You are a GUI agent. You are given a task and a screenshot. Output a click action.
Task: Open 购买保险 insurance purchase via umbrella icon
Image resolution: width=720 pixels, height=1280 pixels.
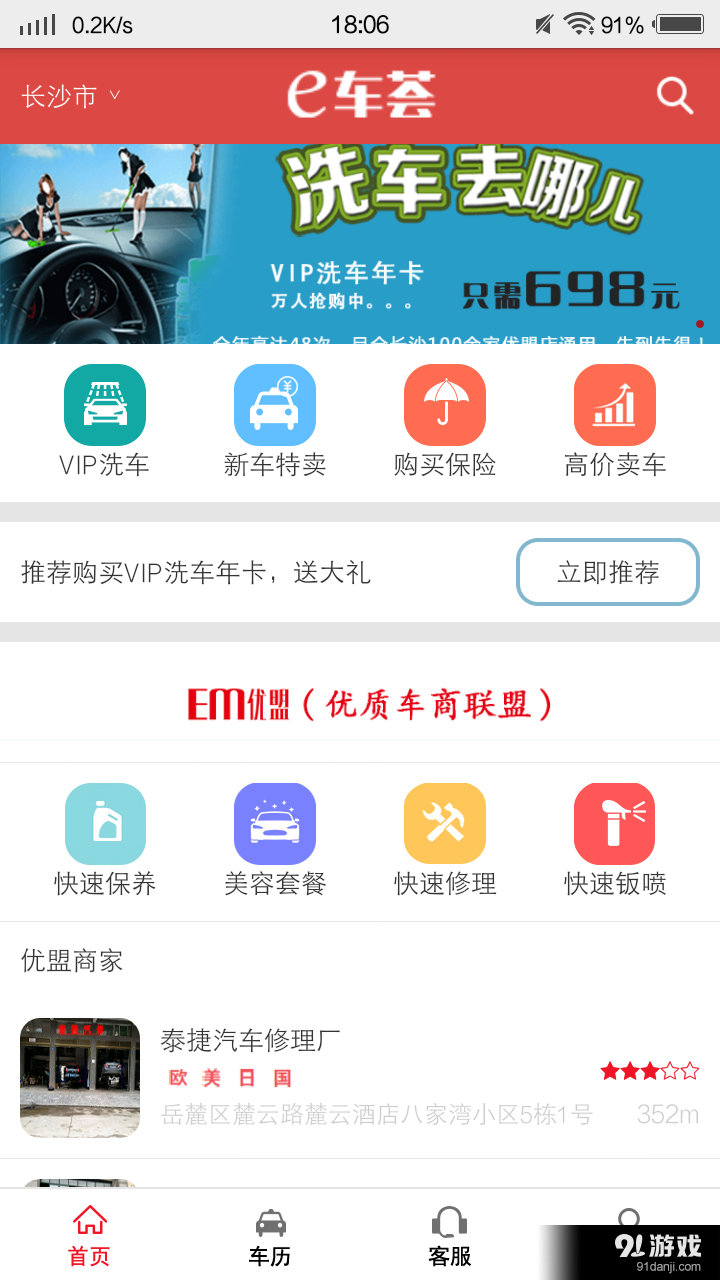click(x=445, y=405)
